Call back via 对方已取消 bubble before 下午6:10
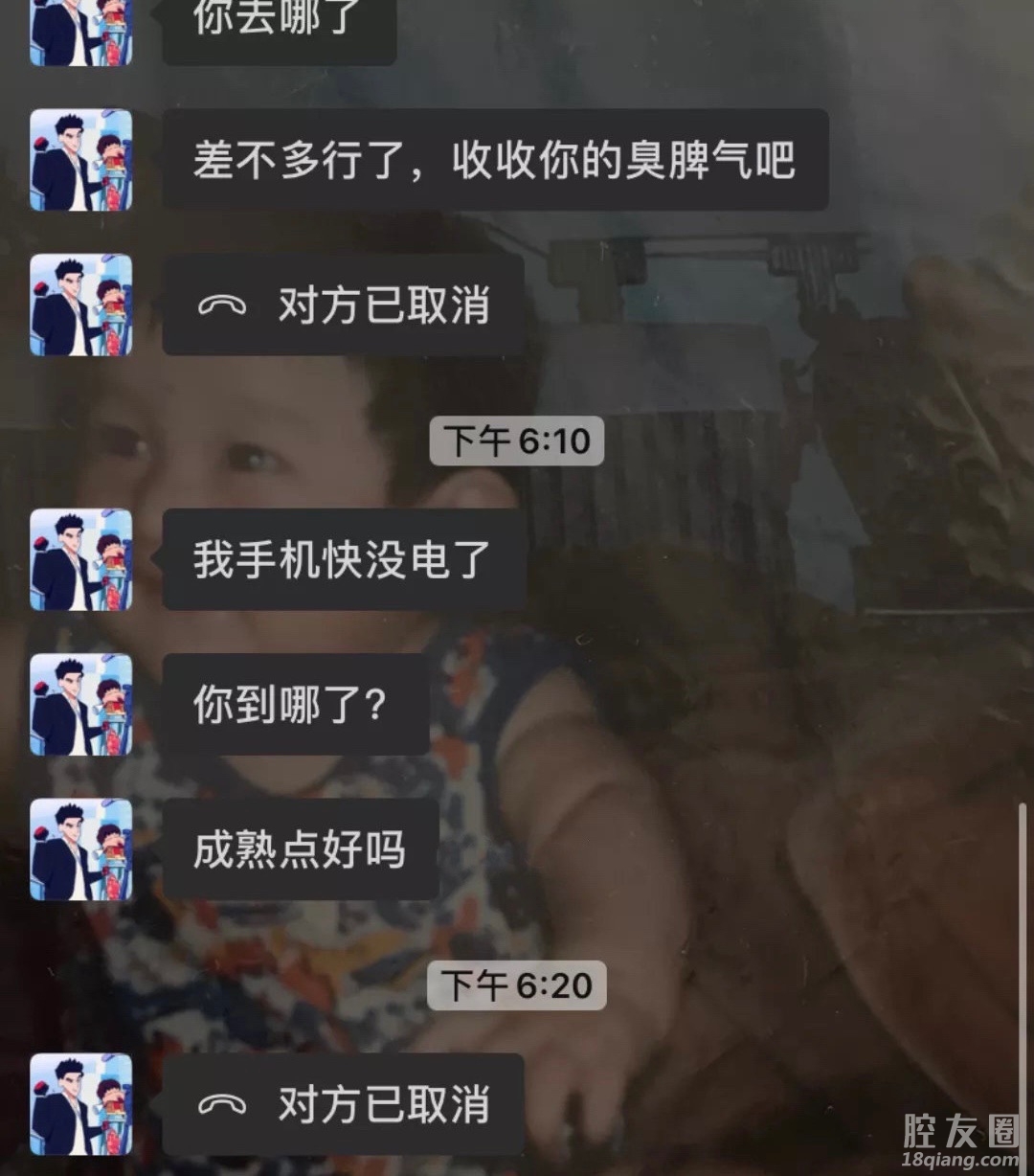Screen dimensions: 1034x1176 (343, 305)
